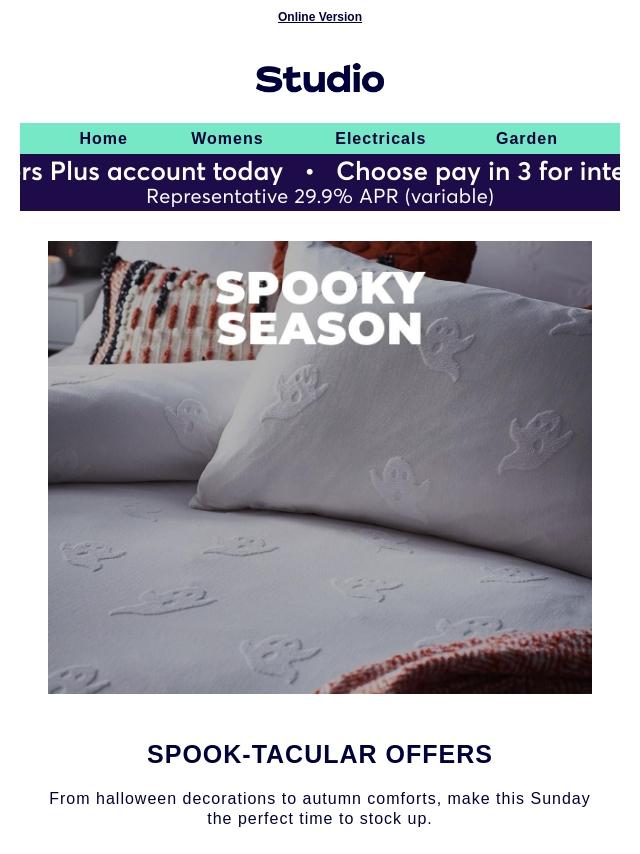Open the Plus account APR banner
This screenshot has height=854, width=640.
pos(320,182)
